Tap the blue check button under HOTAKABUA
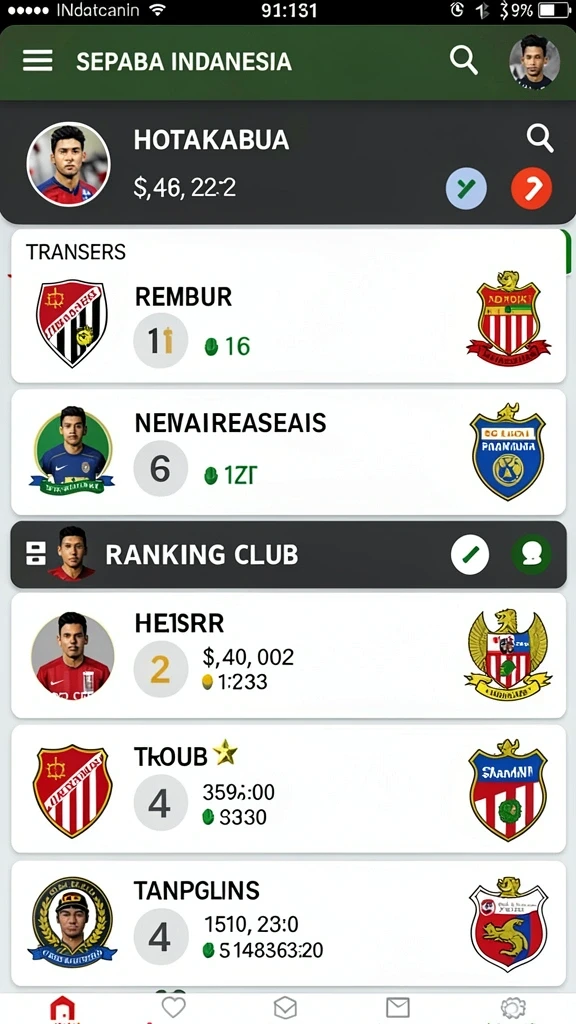Screen dimensions: 576x1024 pyautogui.click(x=466, y=189)
